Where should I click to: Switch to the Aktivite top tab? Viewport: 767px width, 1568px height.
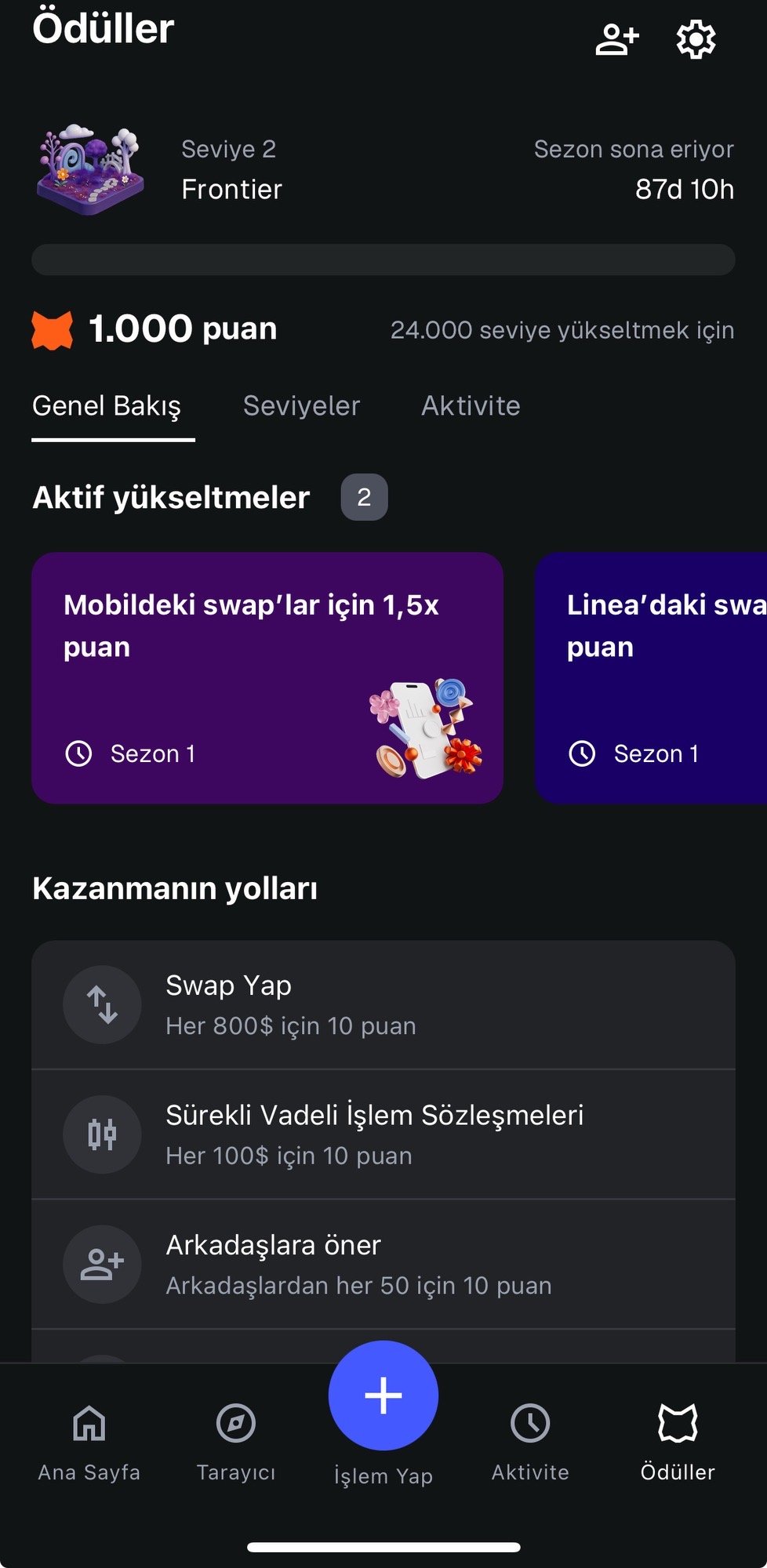click(471, 406)
